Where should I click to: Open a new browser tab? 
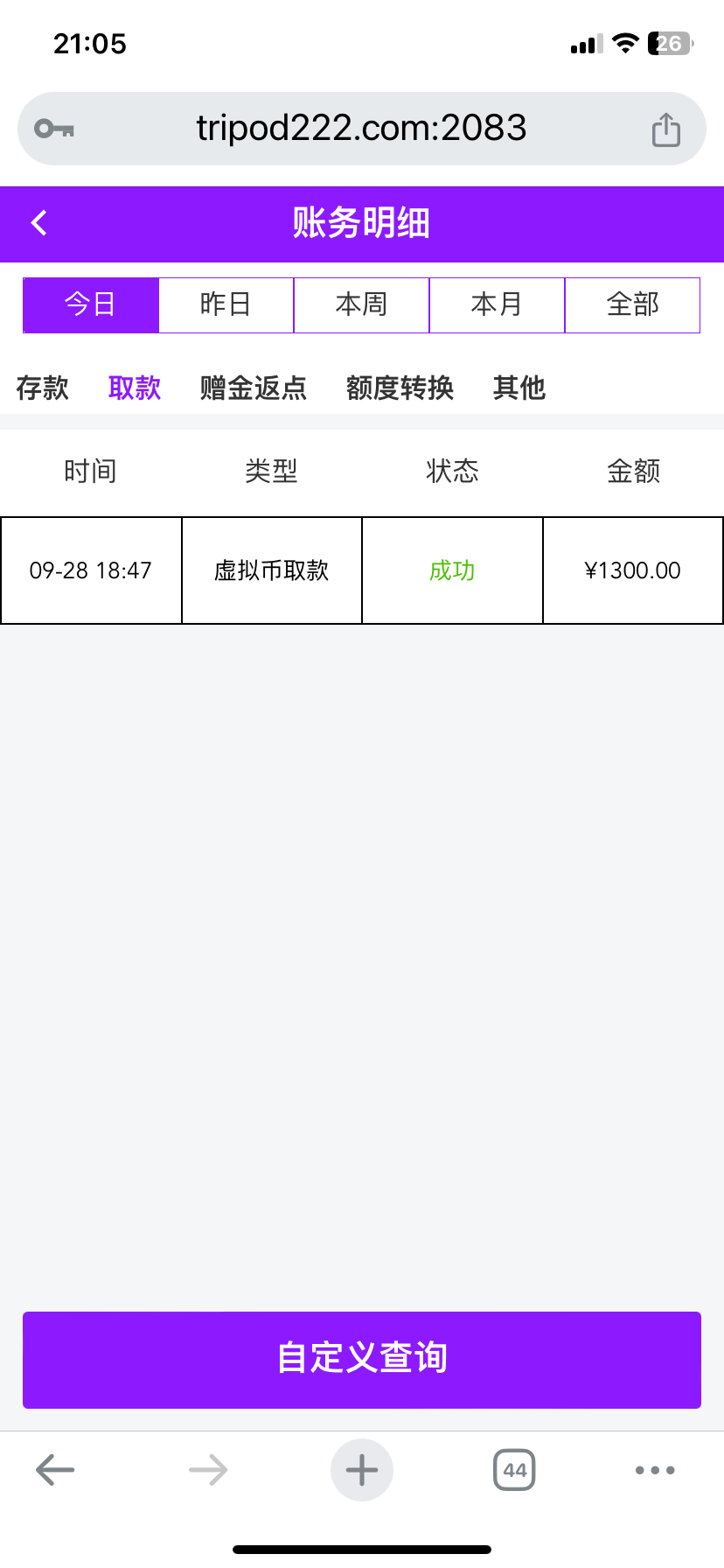(x=362, y=1470)
